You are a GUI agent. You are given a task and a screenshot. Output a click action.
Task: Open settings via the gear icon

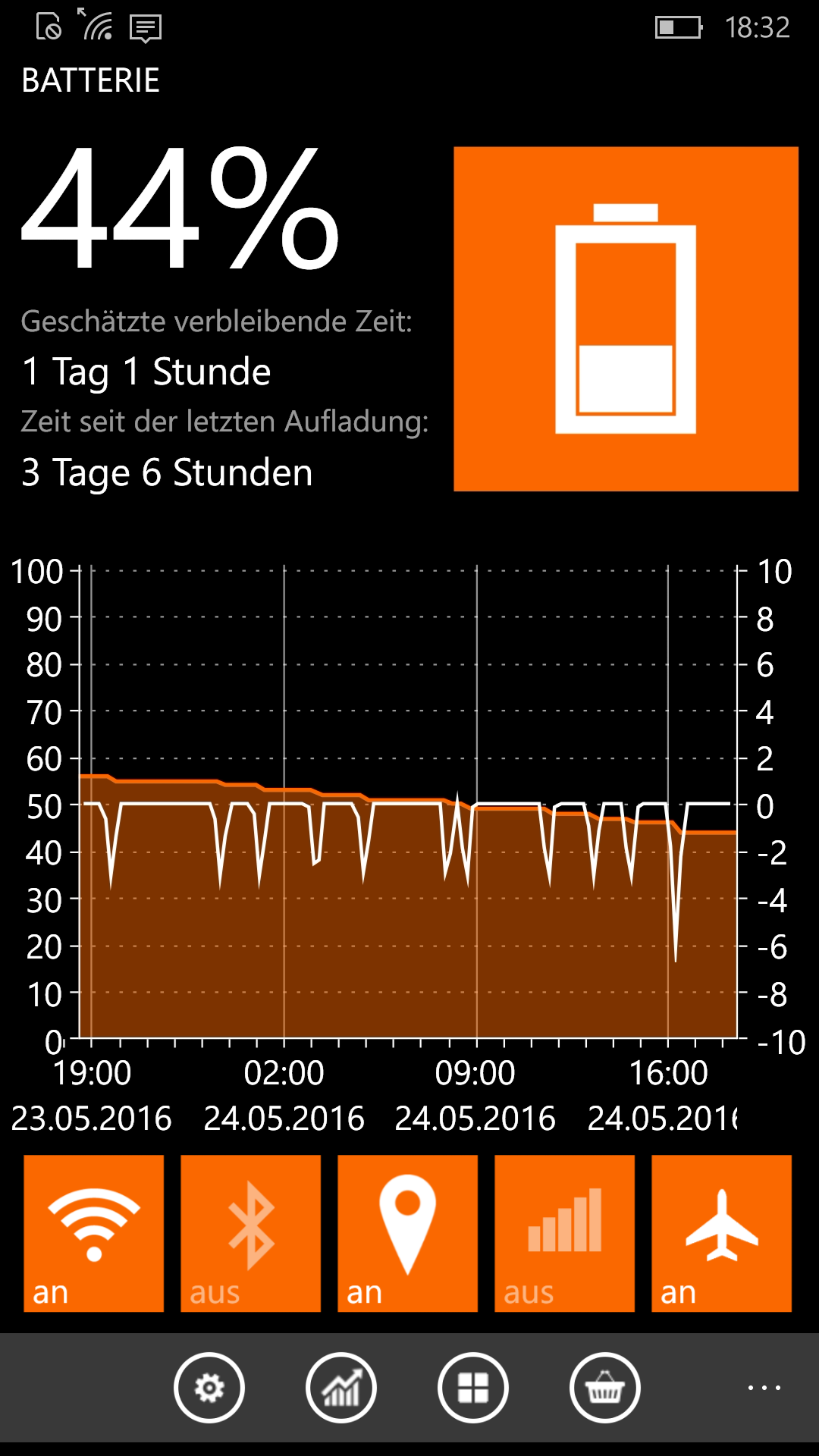point(209,1388)
